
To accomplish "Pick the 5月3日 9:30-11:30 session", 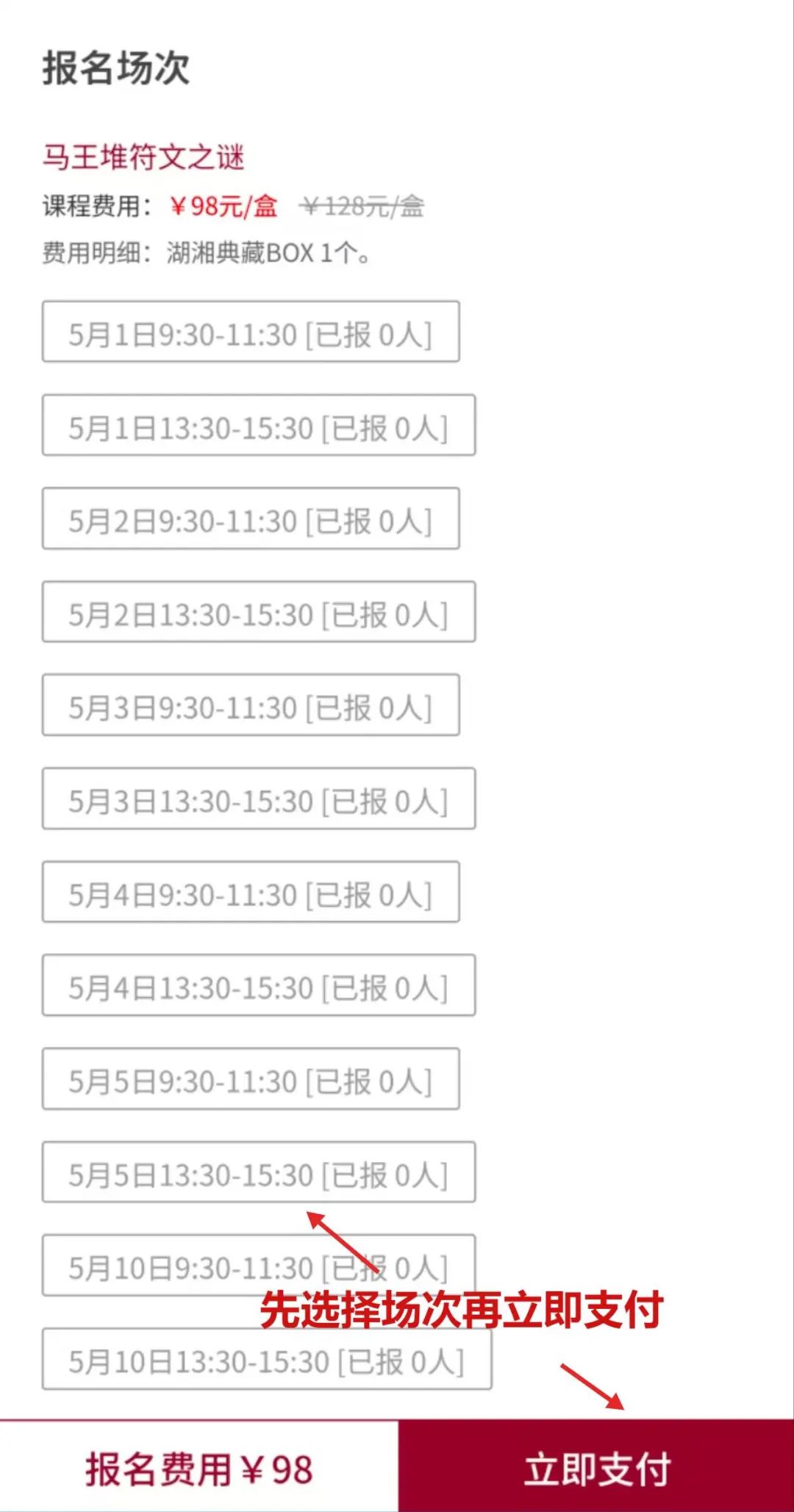I will [251, 705].
